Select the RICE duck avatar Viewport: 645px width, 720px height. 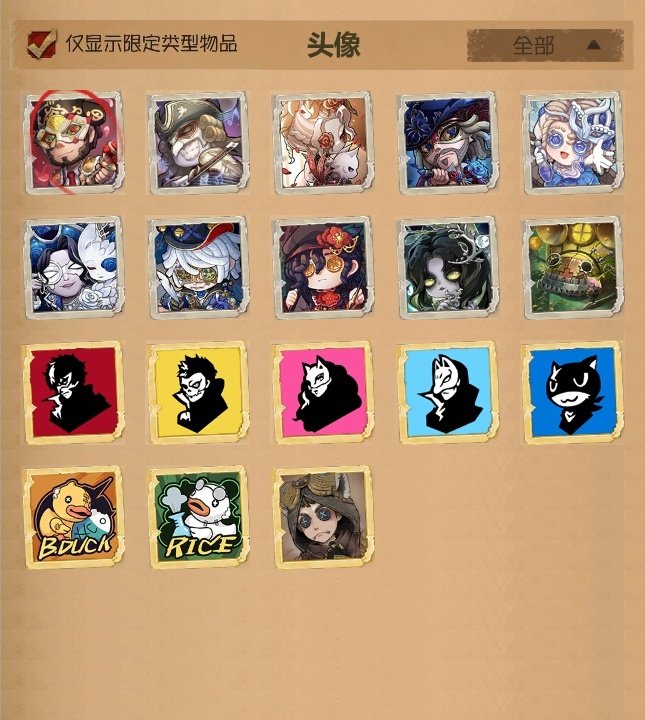tap(197, 516)
